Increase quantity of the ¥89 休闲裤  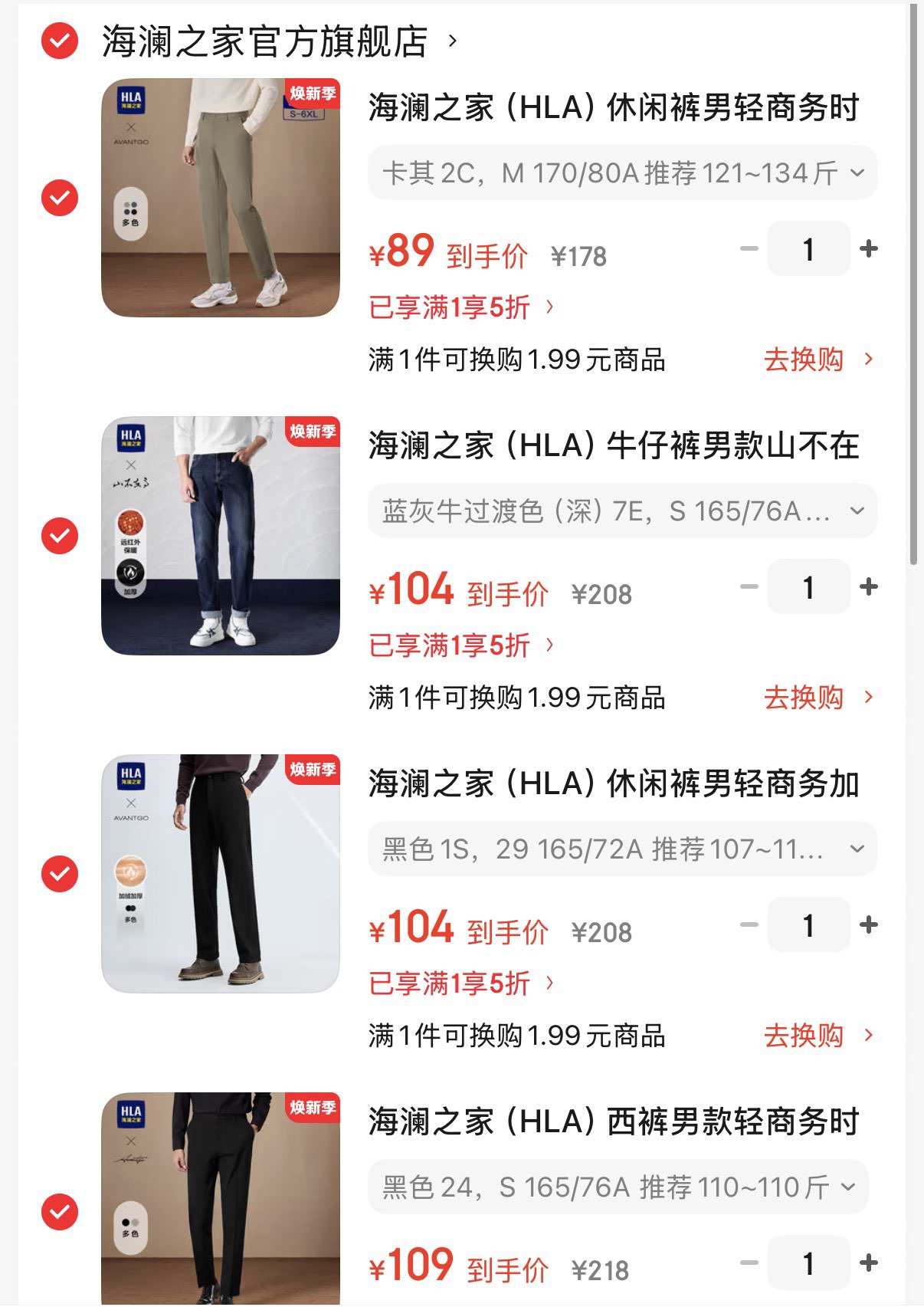868,249
